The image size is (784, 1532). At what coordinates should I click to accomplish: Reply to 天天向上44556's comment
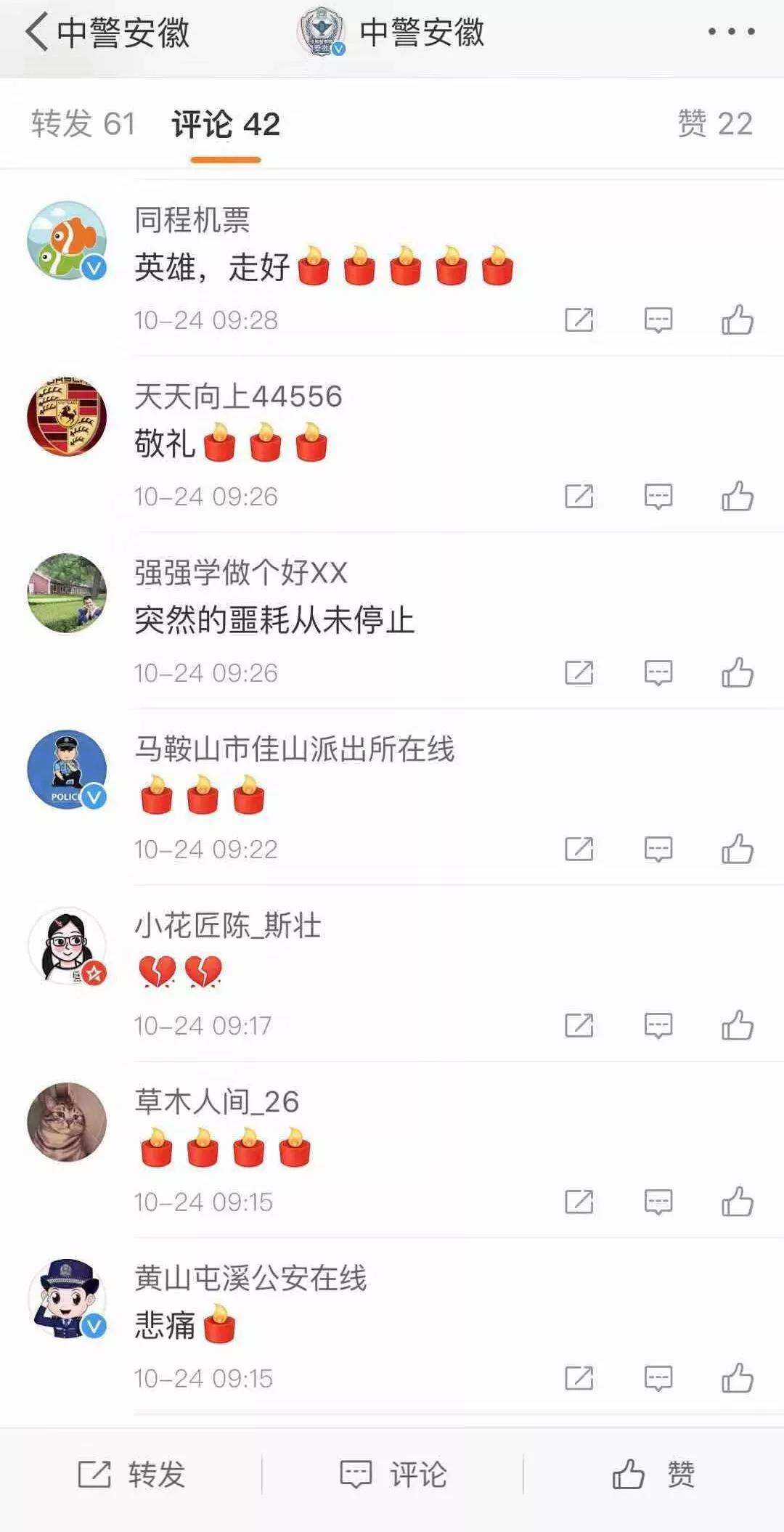point(658,497)
